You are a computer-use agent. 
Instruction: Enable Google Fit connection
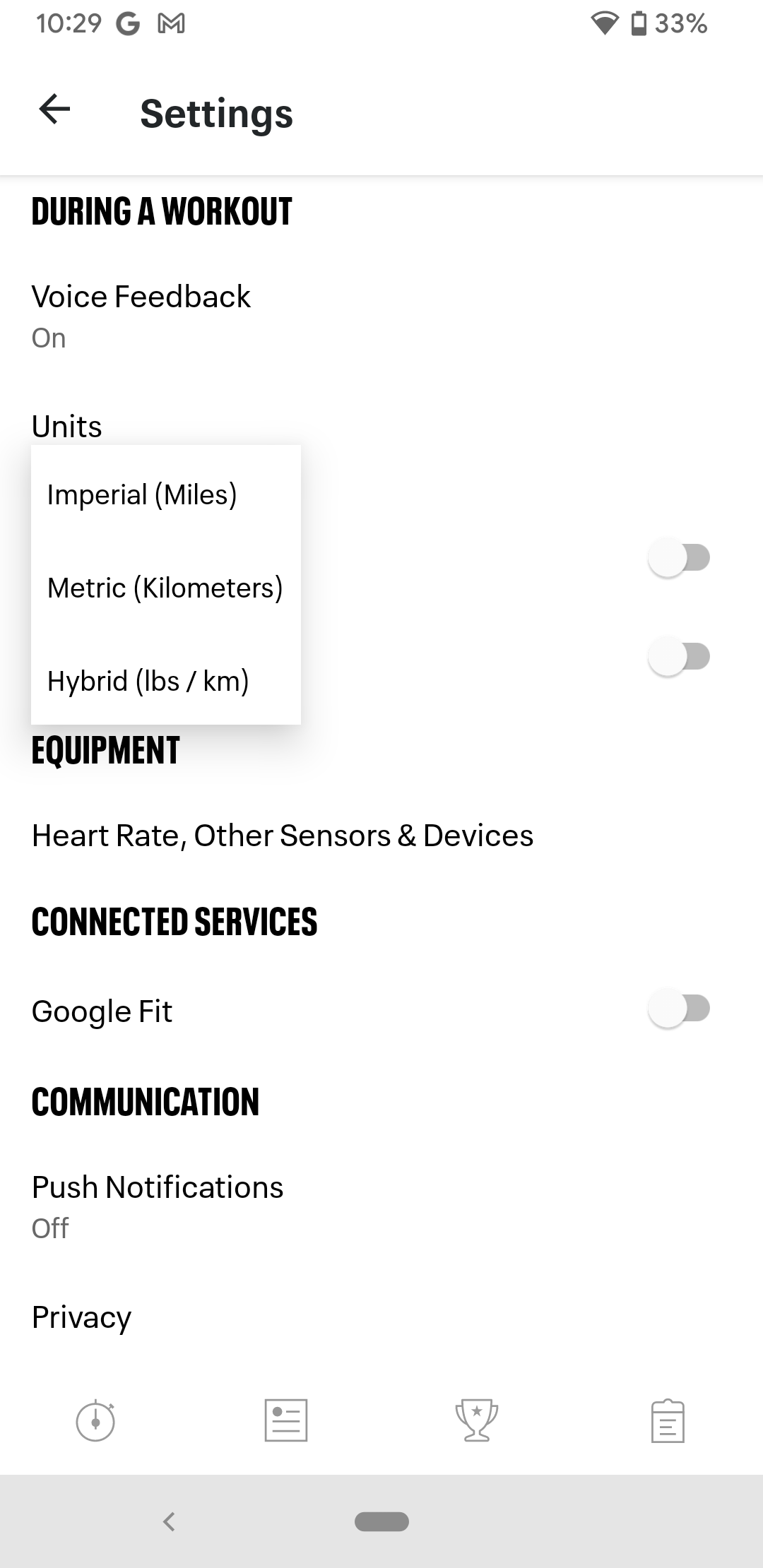tap(678, 1009)
